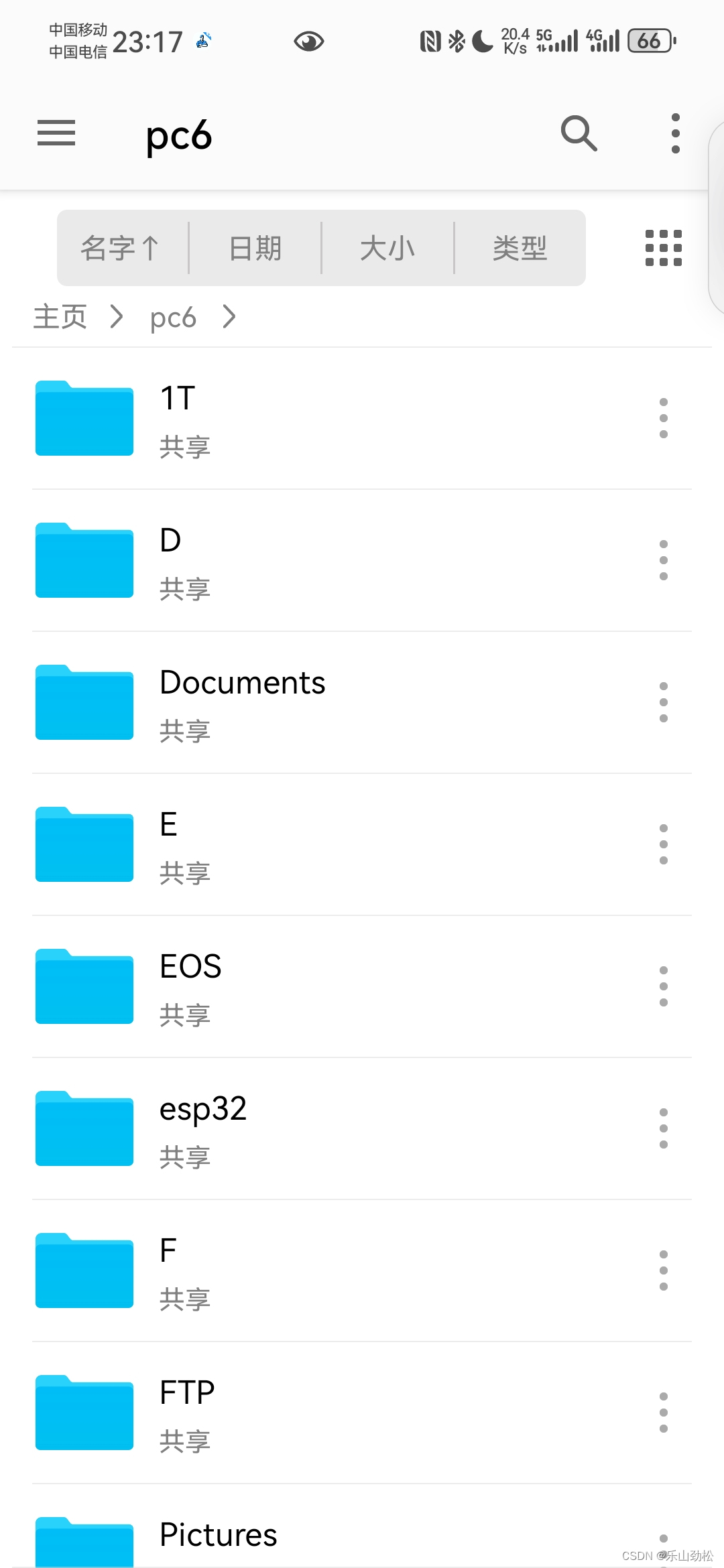Switch to grid view layout

[x=663, y=248]
